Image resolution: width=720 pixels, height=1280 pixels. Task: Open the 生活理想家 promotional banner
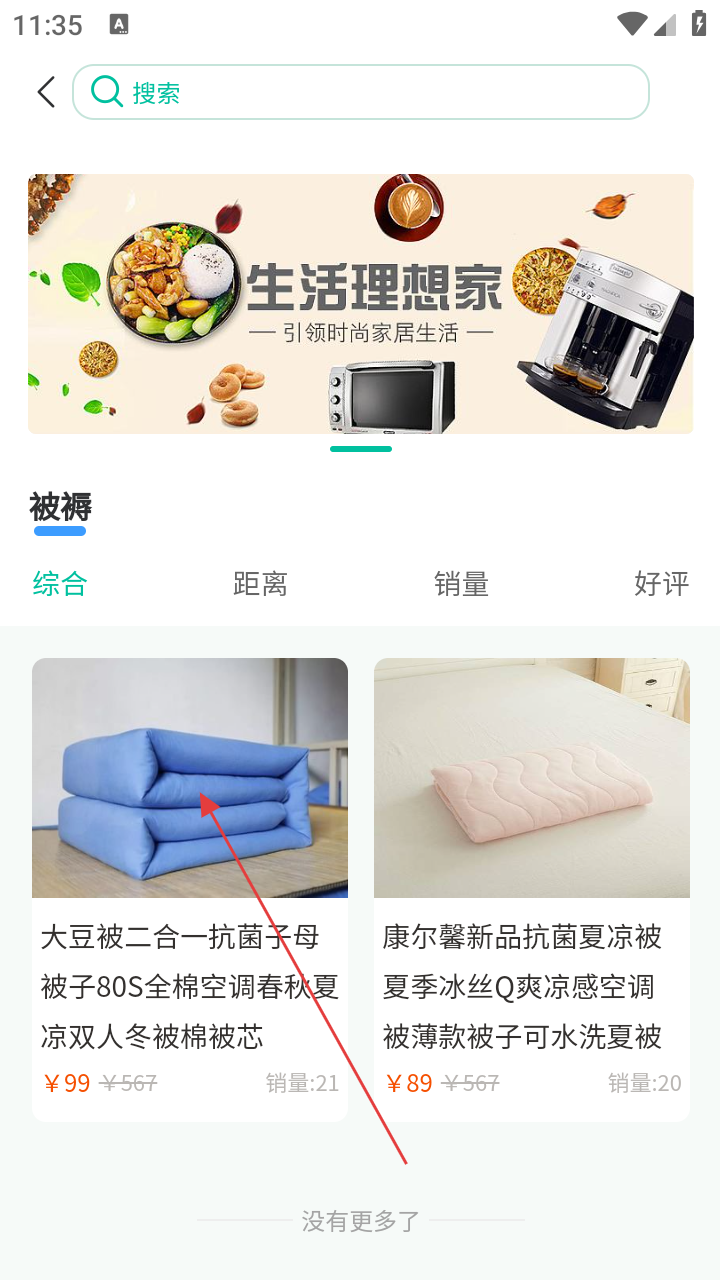(x=360, y=304)
